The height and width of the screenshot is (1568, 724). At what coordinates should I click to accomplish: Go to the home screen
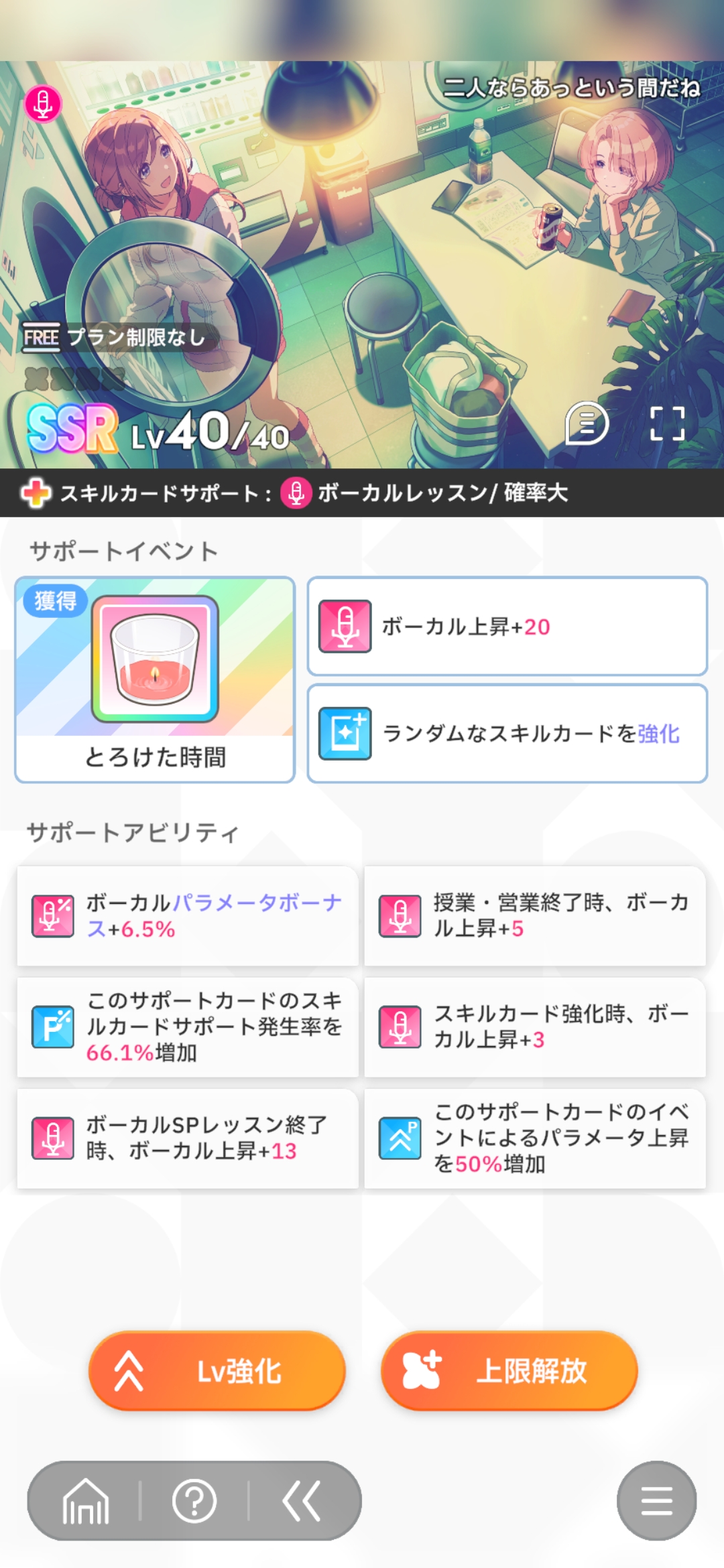86,1501
